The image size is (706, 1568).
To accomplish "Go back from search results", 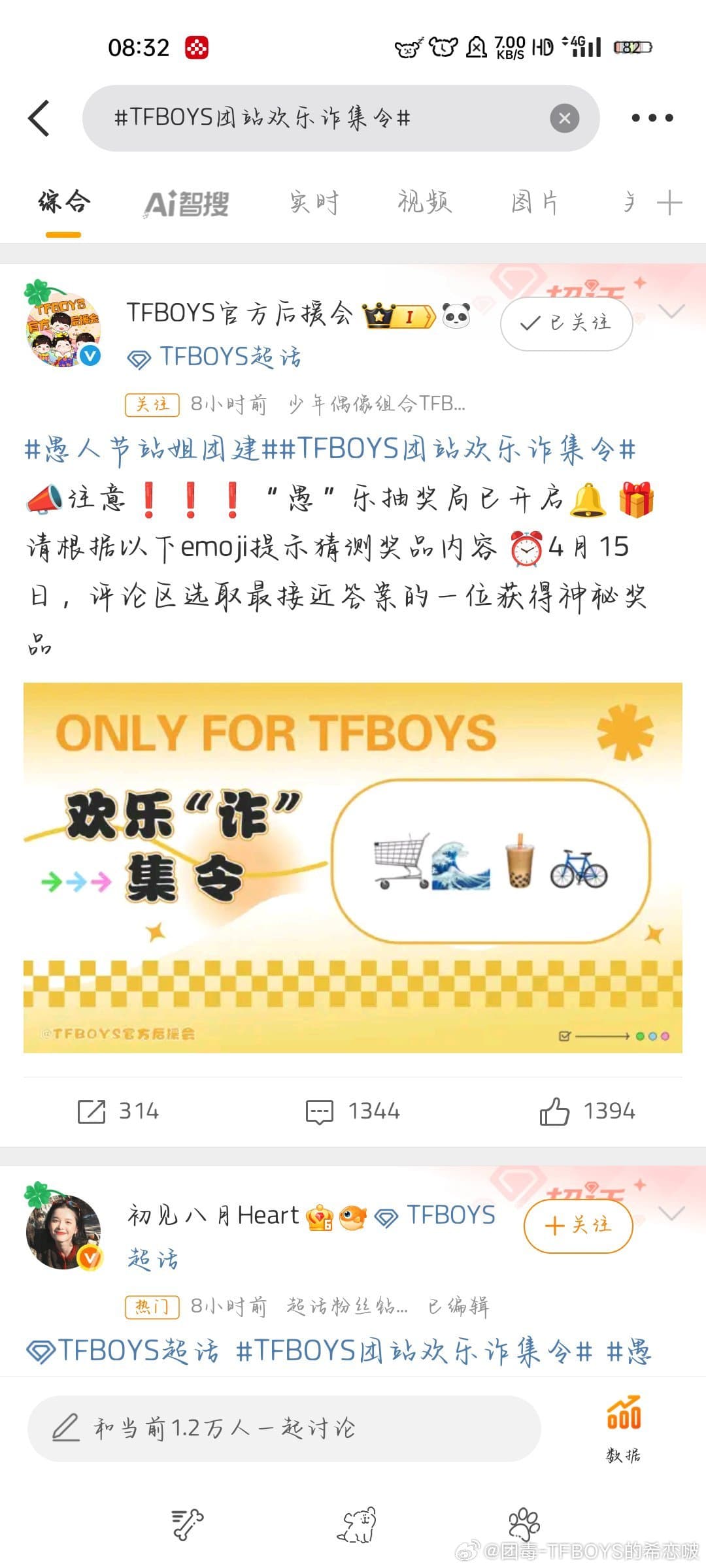I will 39,118.
